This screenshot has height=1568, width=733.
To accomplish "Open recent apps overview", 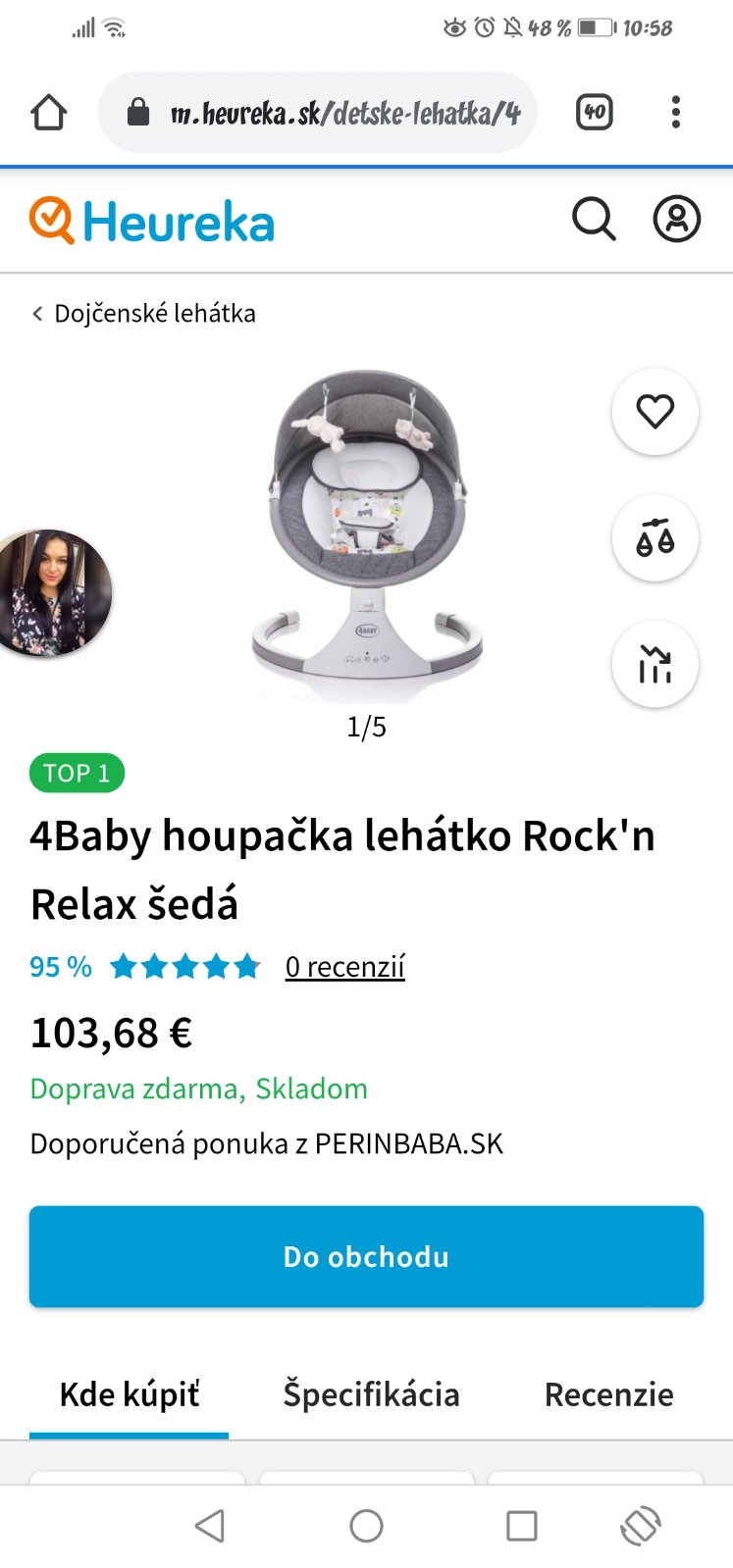I will [x=521, y=1526].
